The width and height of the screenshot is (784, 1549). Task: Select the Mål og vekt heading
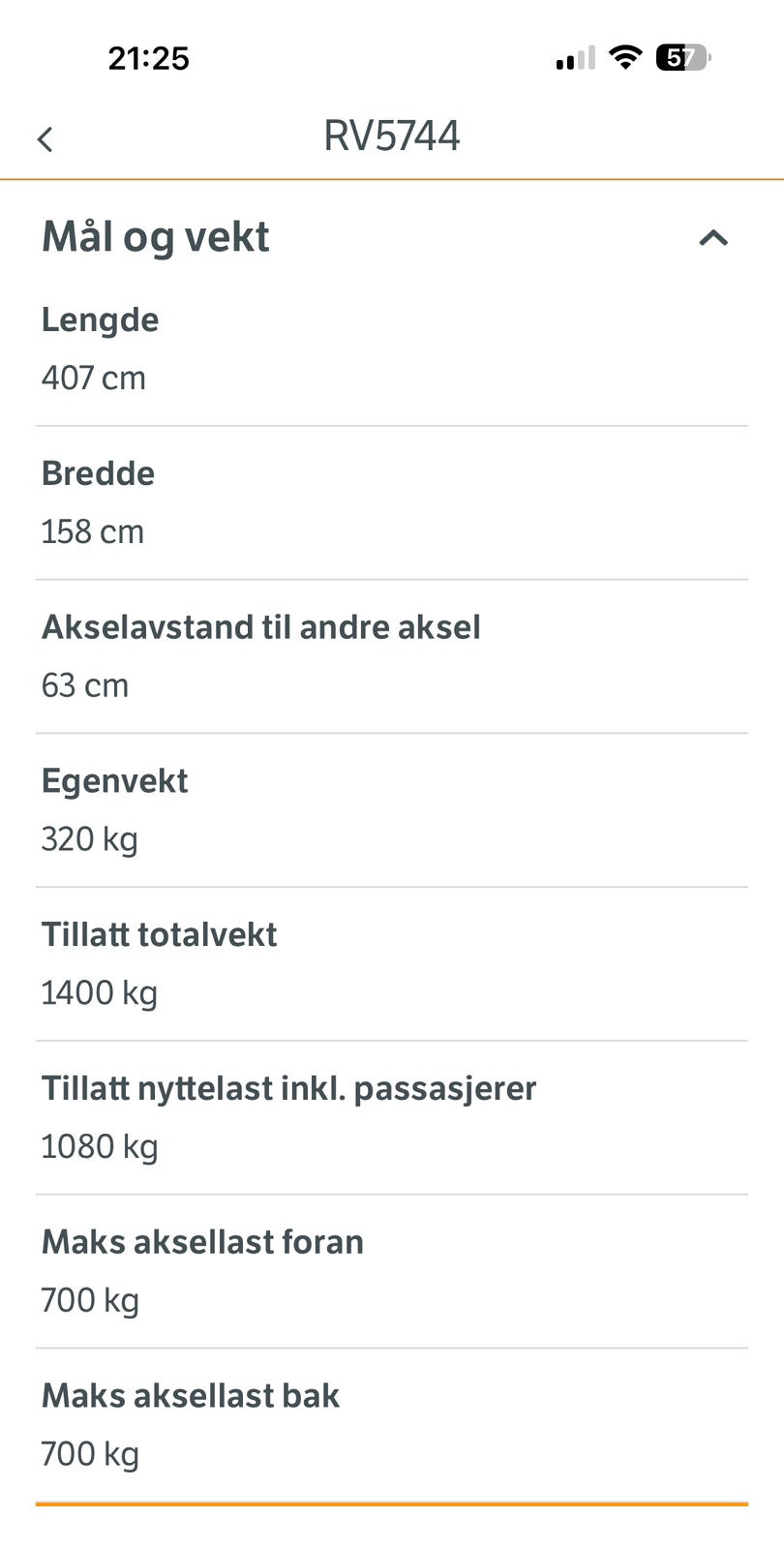pyautogui.click(x=155, y=237)
